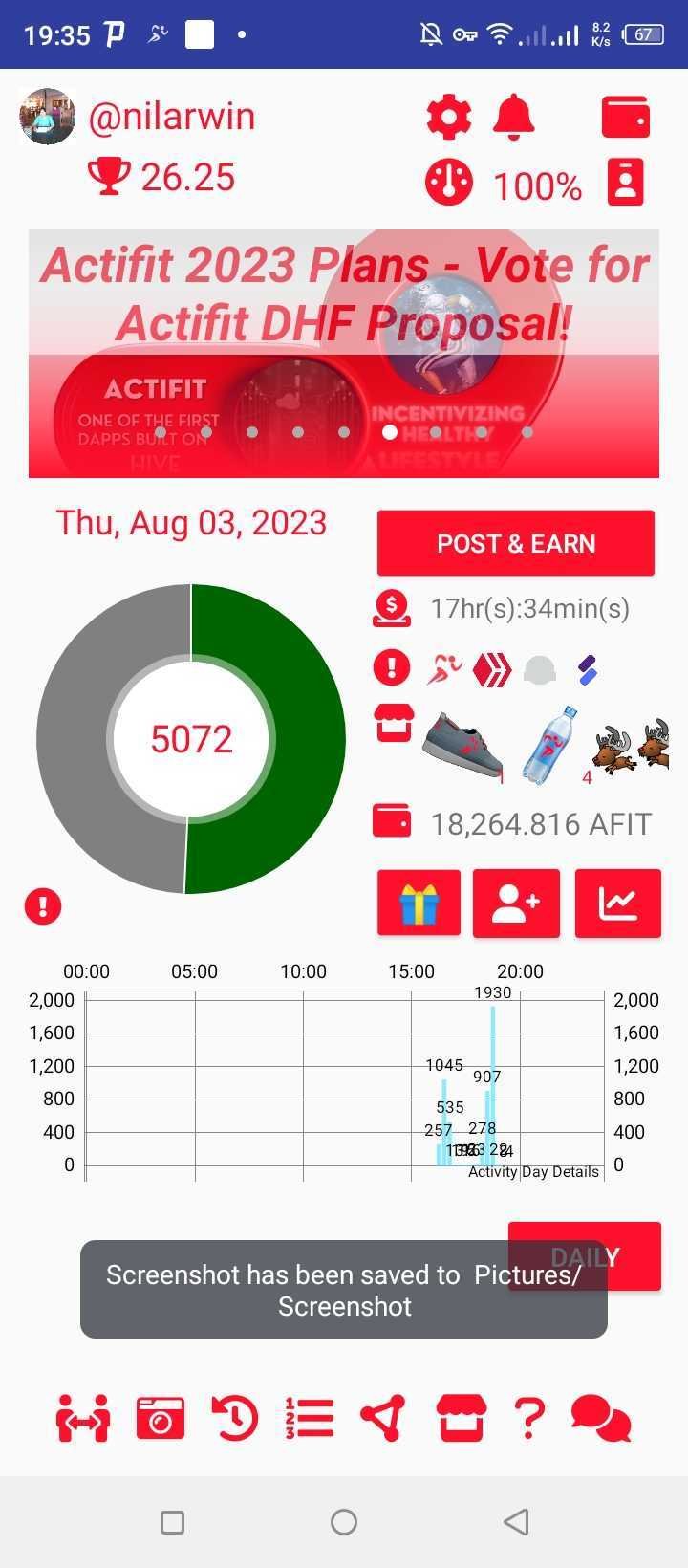View activity history icon
688x1568 pixels.
point(235,1418)
